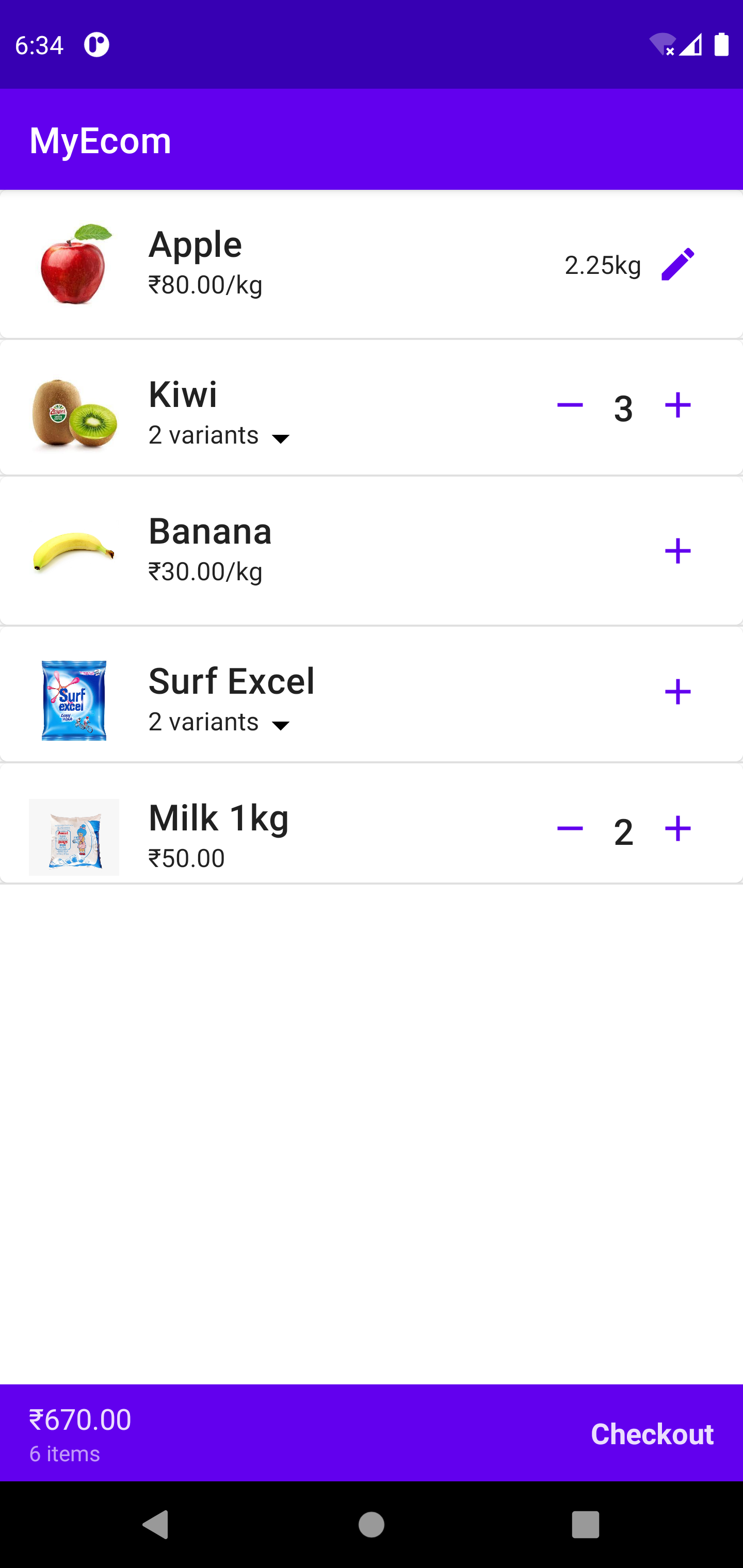Increase the Kiwi quantity by one
The image size is (743, 1568).
coord(677,405)
